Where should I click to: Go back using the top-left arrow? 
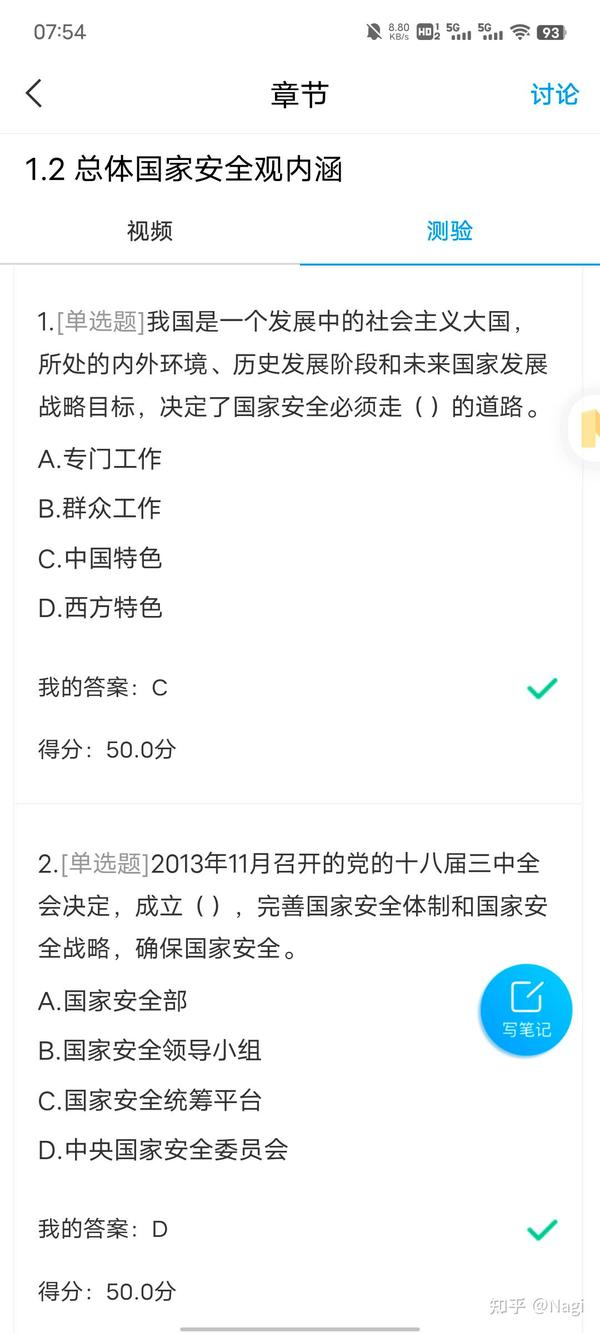point(34,94)
